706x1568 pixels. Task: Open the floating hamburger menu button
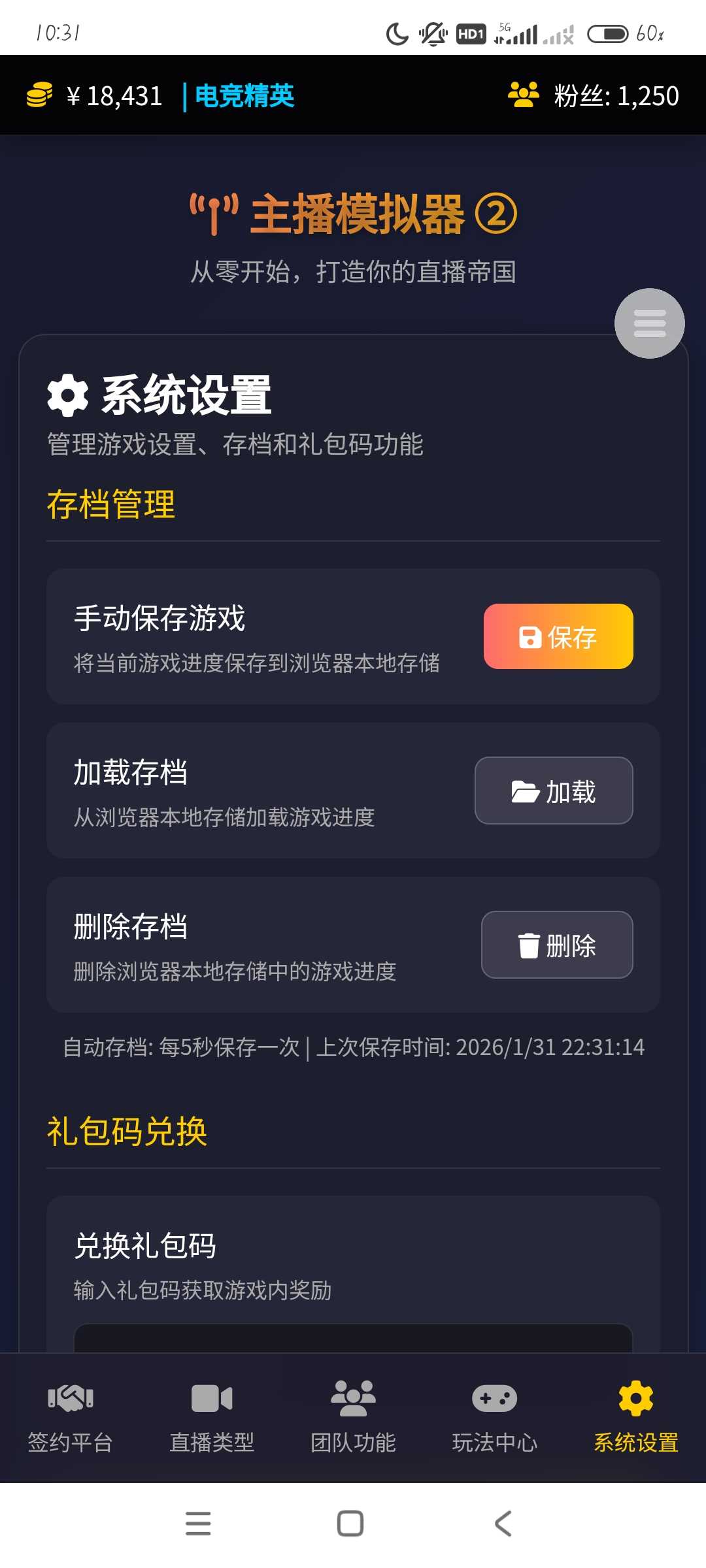(649, 323)
